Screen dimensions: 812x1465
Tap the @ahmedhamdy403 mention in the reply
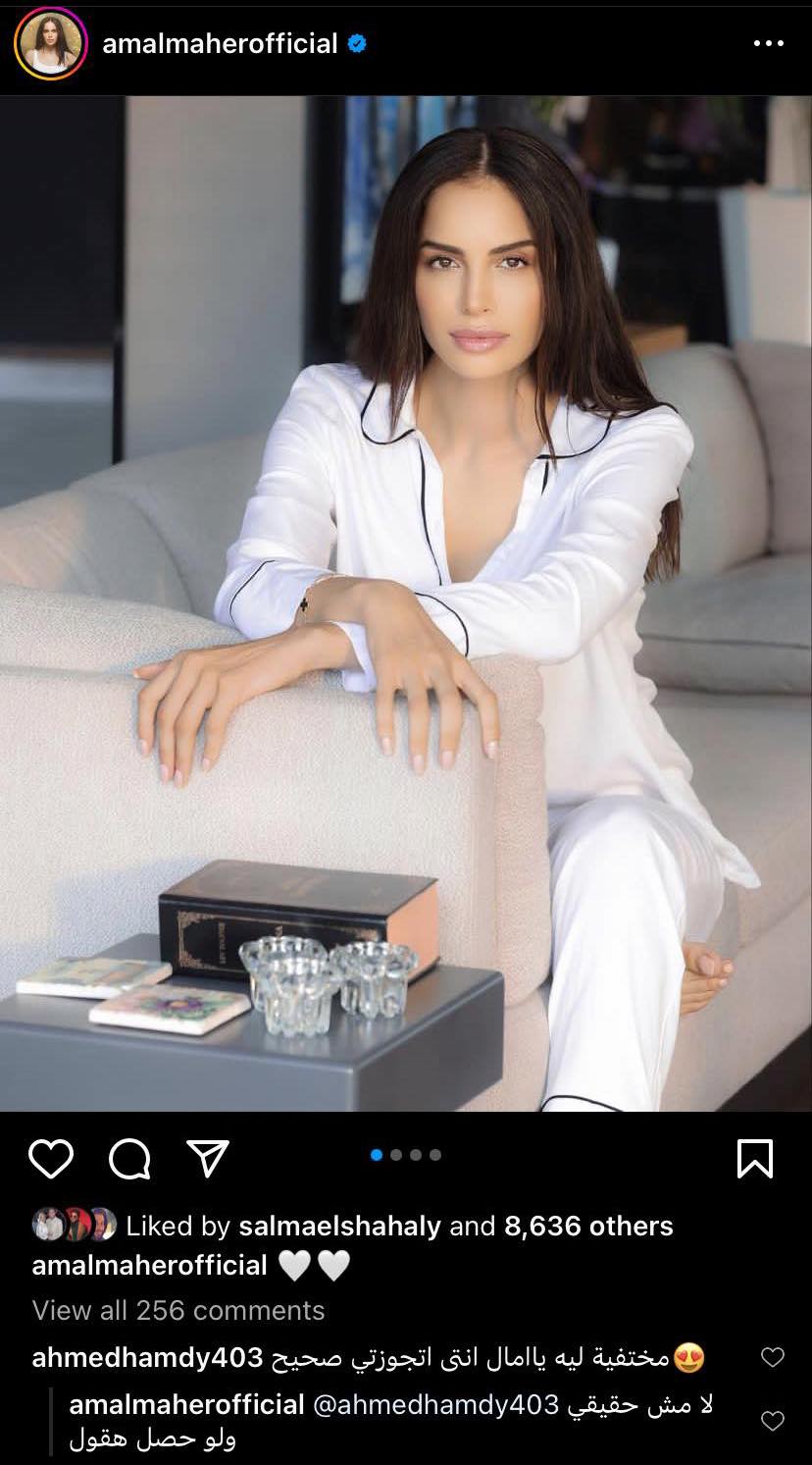436,1405
